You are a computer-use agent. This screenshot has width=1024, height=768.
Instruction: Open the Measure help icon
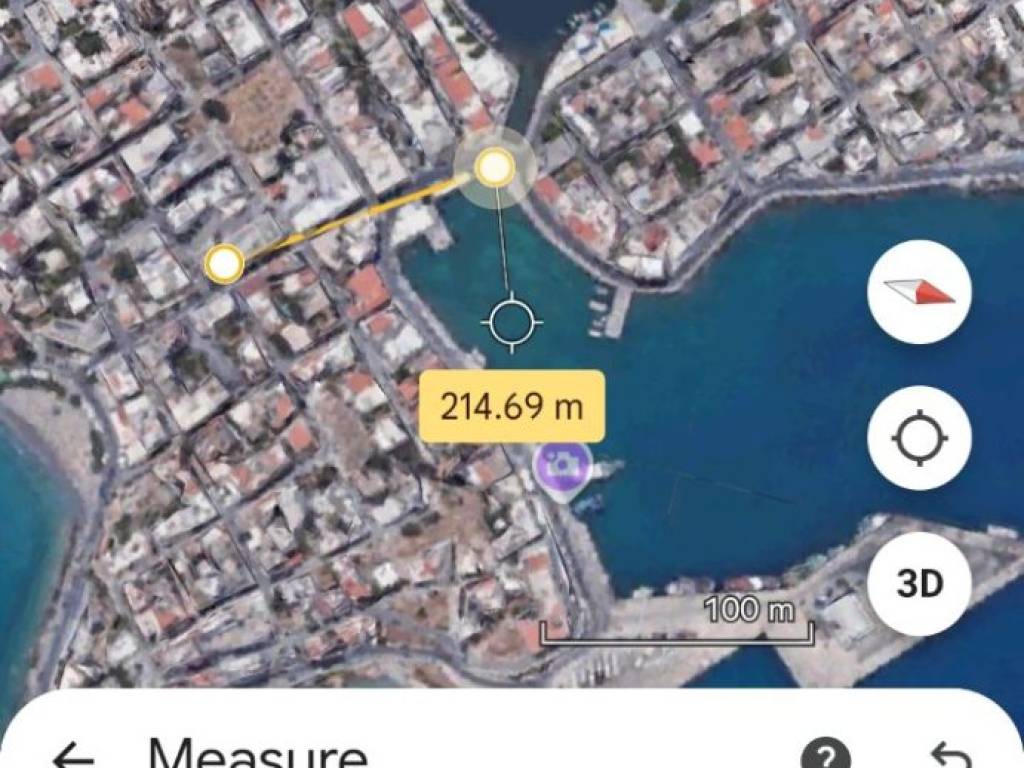tap(827, 755)
